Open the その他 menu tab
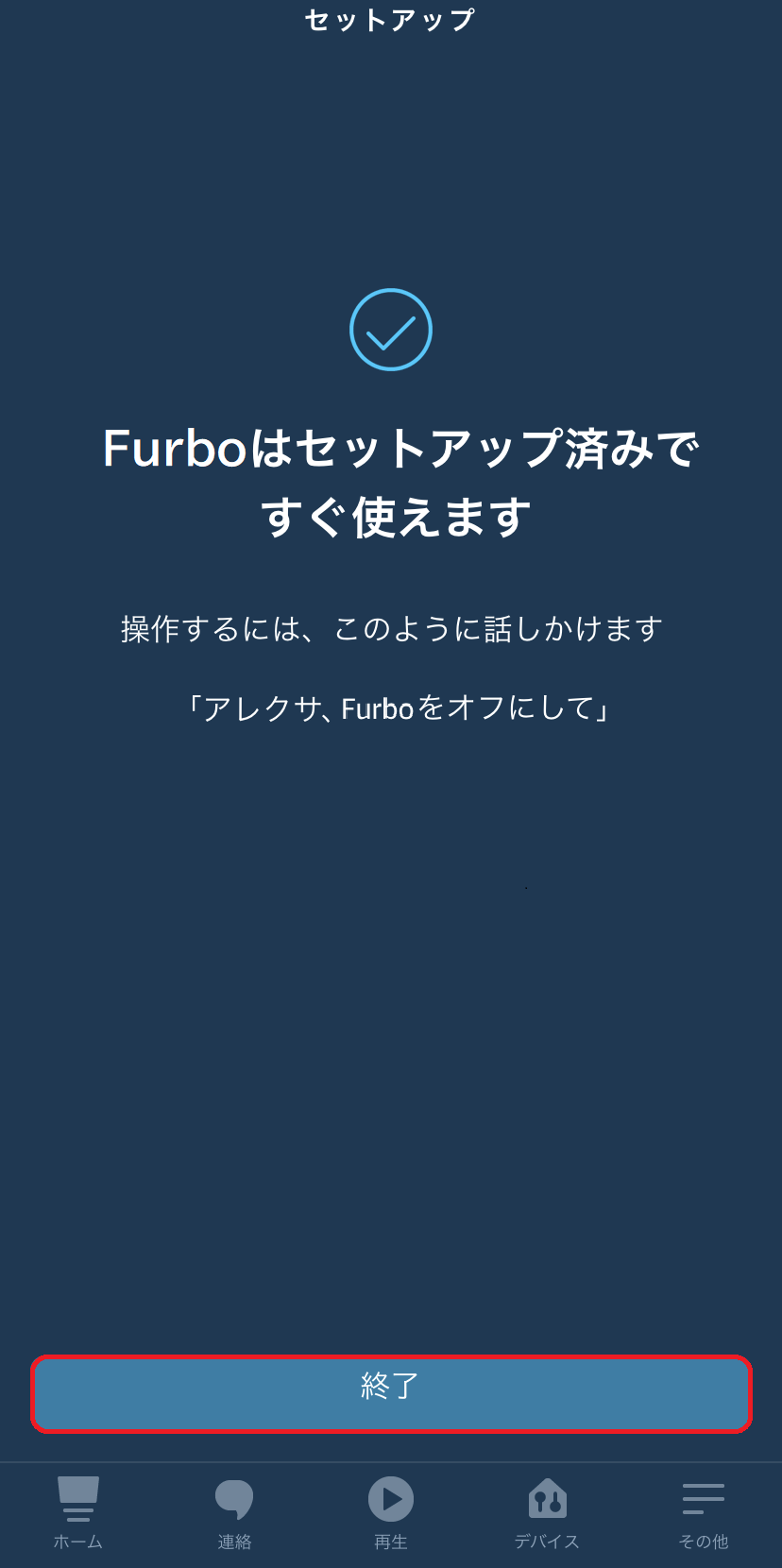Screen dimensions: 782x1568 (703, 1512)
